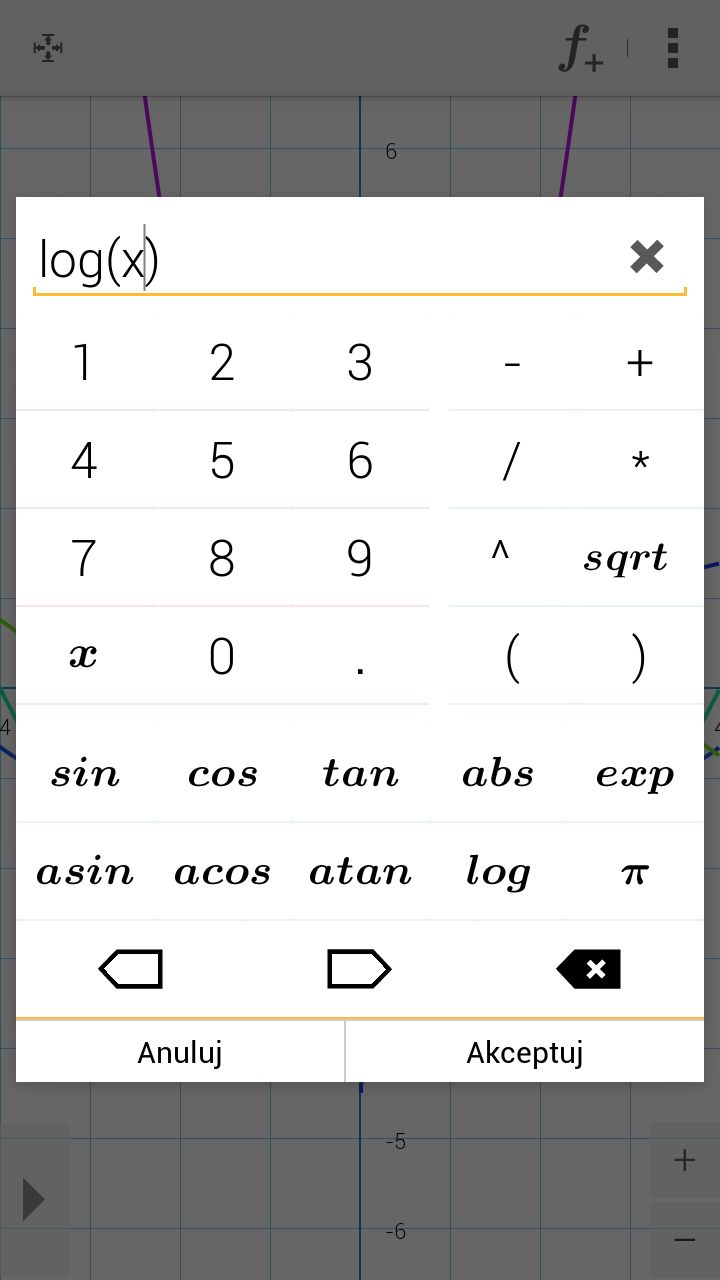Tap the log(x) expression field
This screenshot has width=720, height=1280.
point(320,259)
